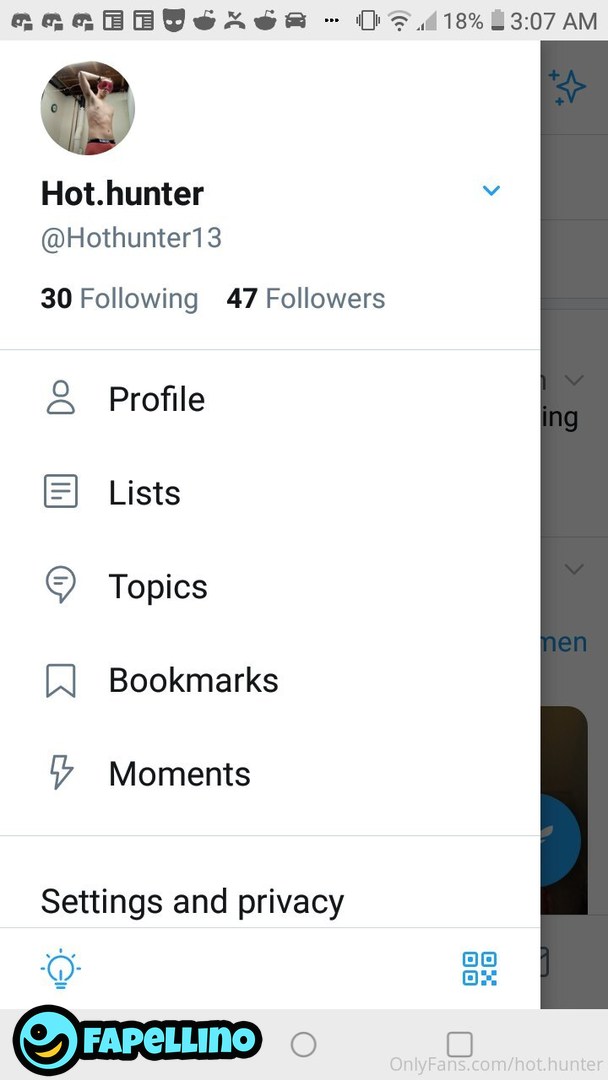Tap the system home button

[x=303, y=1045]
